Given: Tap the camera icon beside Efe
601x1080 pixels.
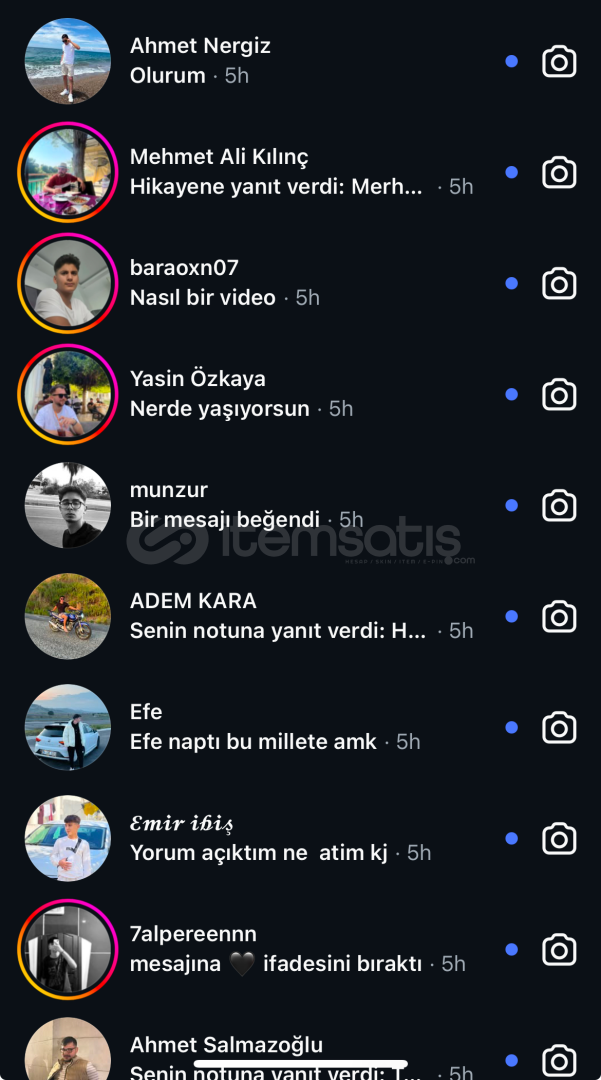Looking at the screenshot, I should (x=559, y=727).
